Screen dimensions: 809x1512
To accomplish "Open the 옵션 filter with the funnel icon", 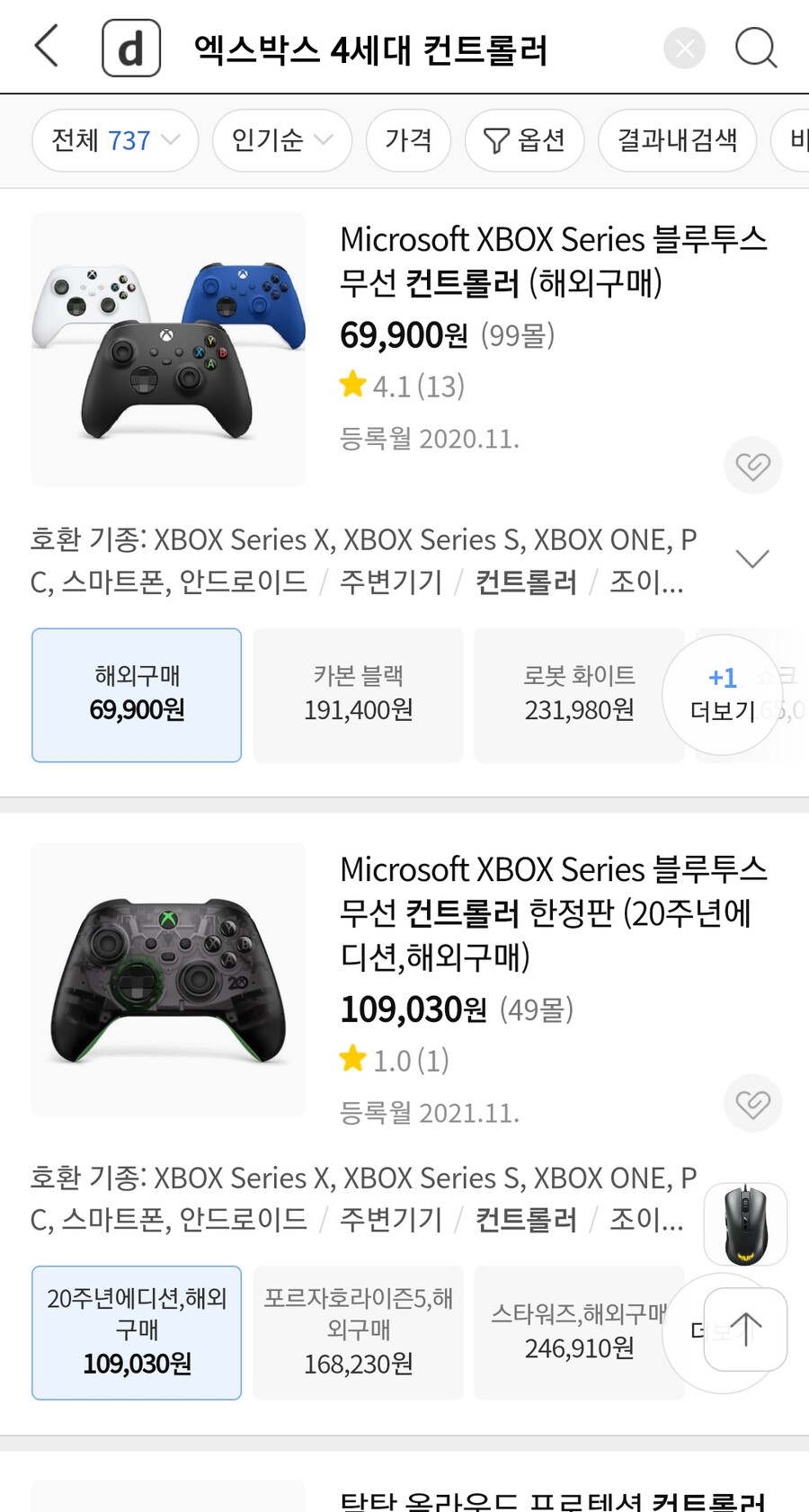I will 524,140.
